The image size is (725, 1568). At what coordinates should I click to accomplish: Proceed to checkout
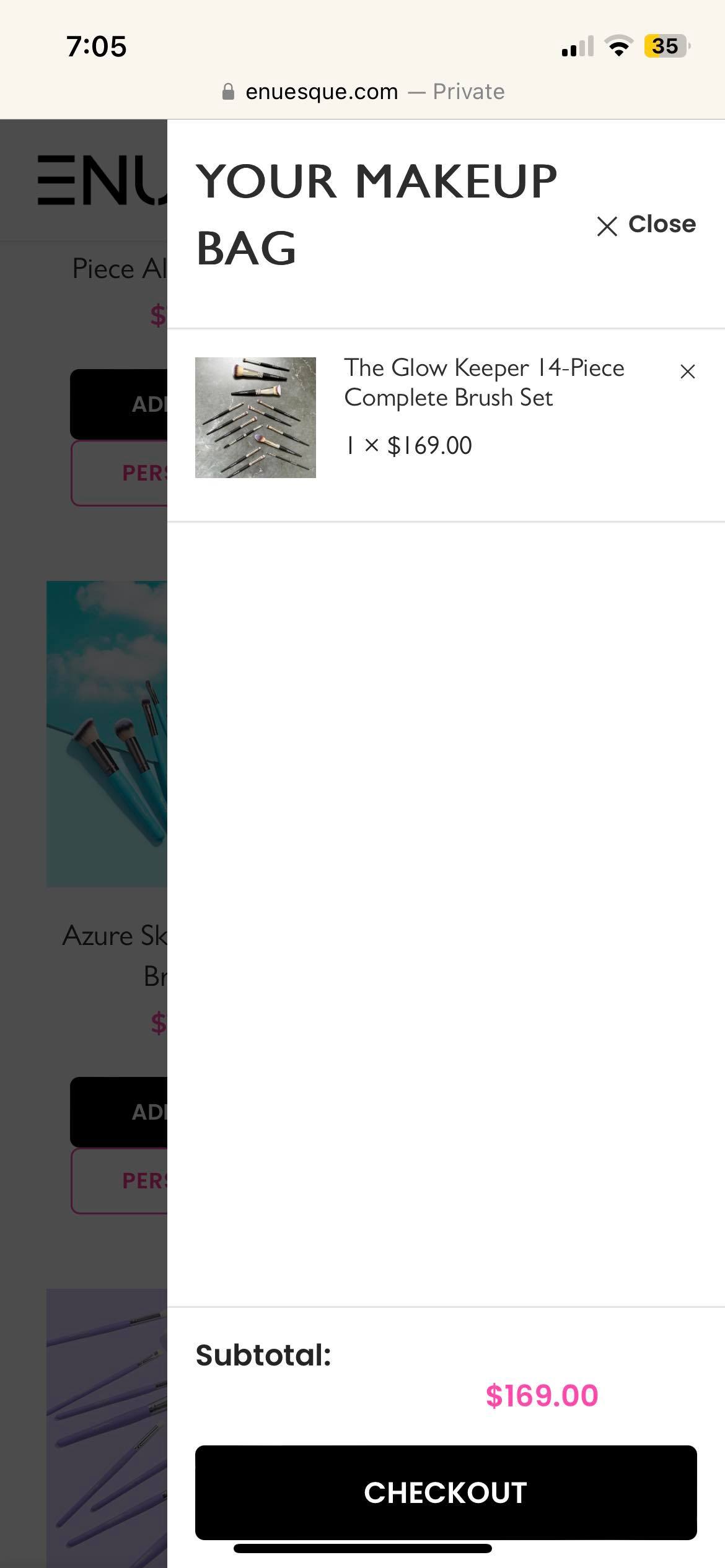[x=446, y=1492]
